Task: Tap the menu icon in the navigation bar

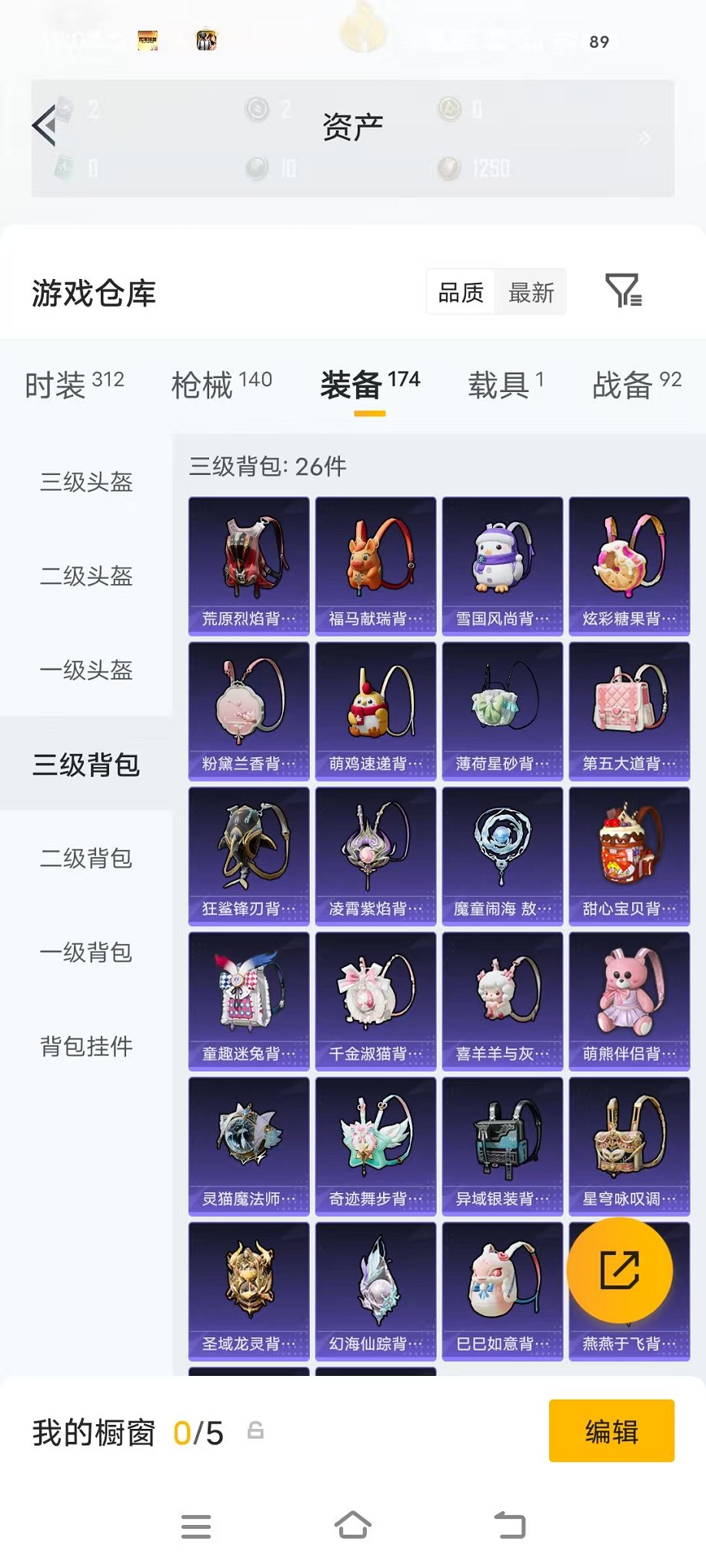Action: (x=196, y=1526)
